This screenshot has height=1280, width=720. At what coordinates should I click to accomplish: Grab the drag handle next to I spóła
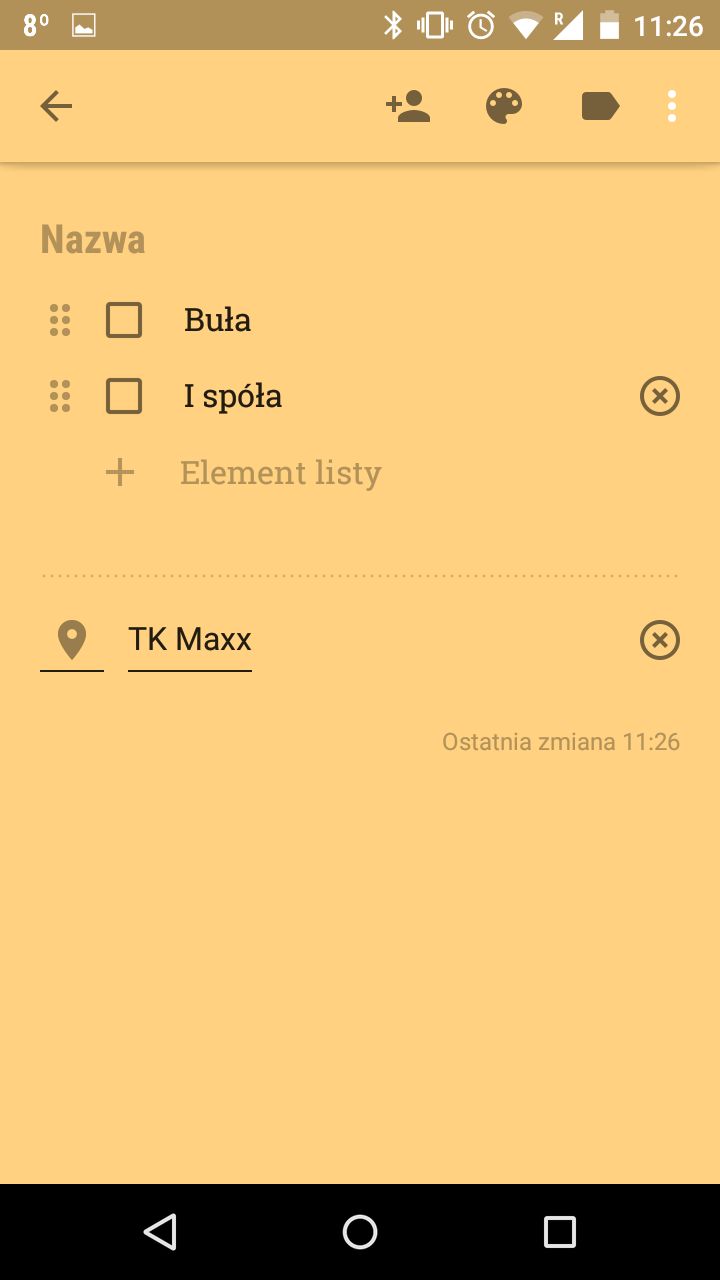[58, 396]
